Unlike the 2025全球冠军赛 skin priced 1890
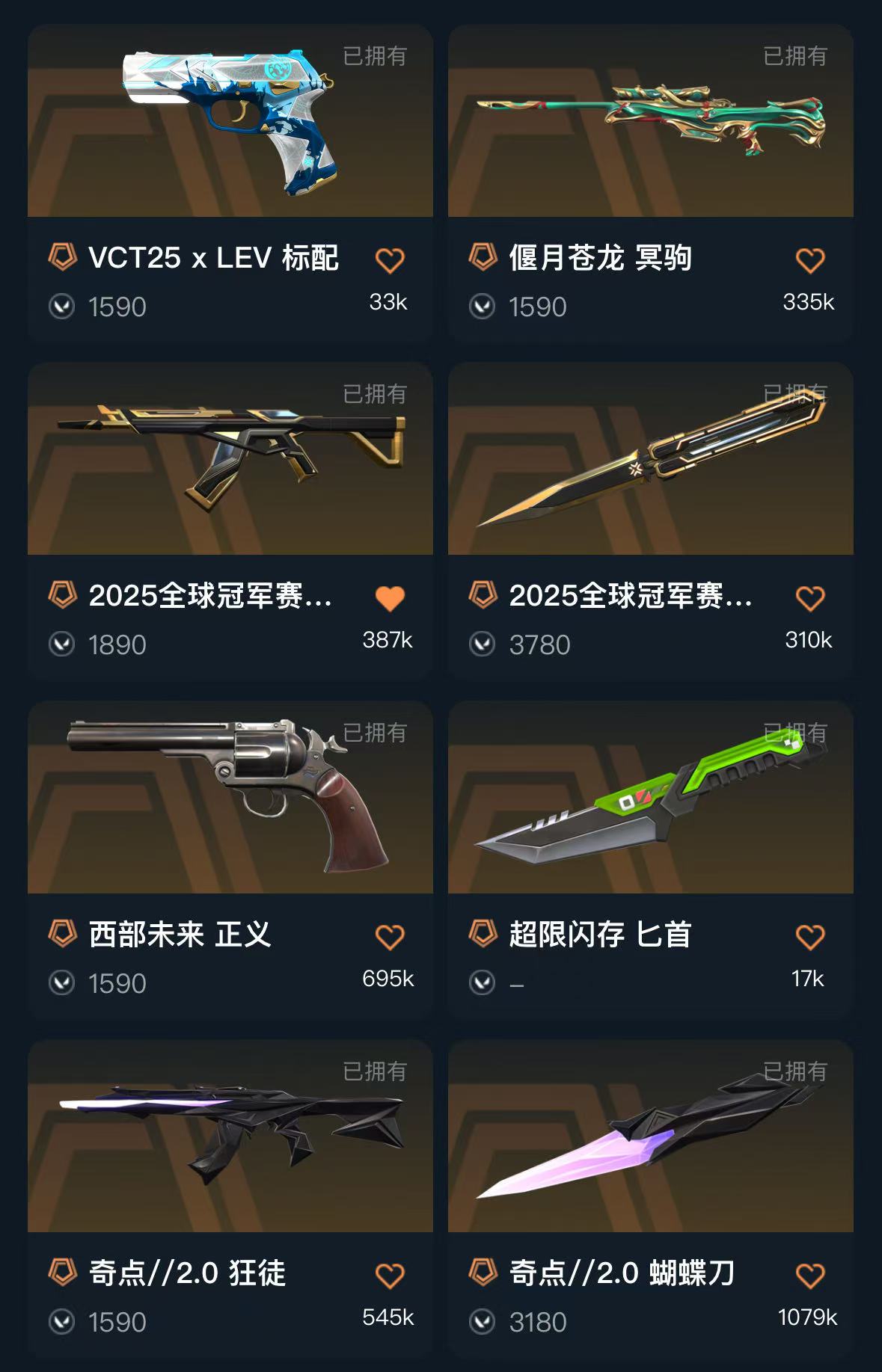Screen dimensions: 882x1372 point(390,599)
